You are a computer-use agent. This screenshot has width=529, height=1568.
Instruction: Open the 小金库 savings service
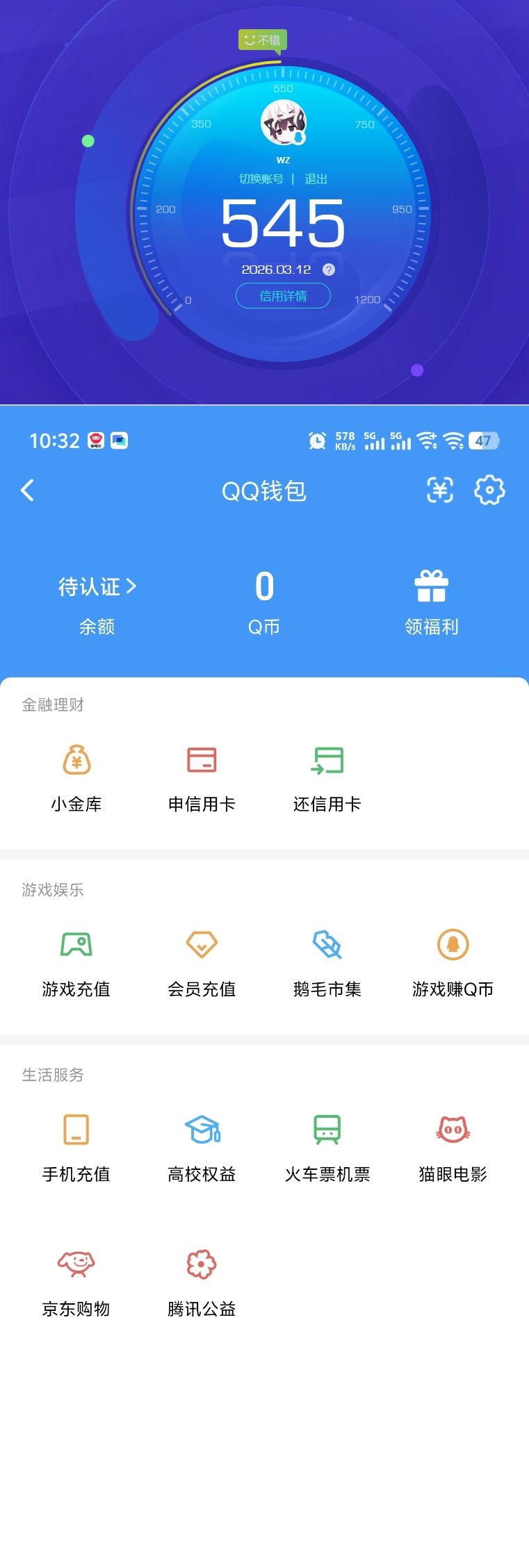(76, 776)
